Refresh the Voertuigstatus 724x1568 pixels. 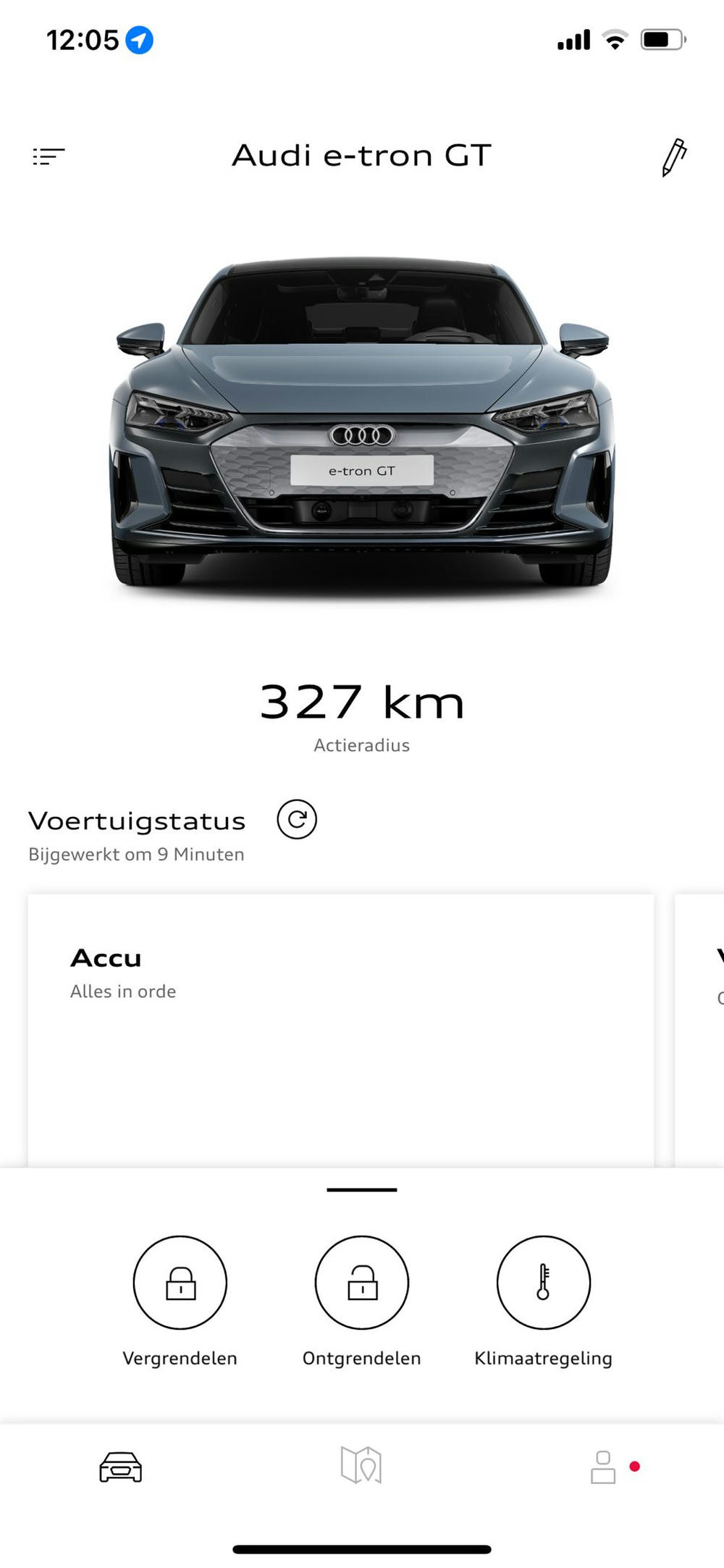point(297,820)
